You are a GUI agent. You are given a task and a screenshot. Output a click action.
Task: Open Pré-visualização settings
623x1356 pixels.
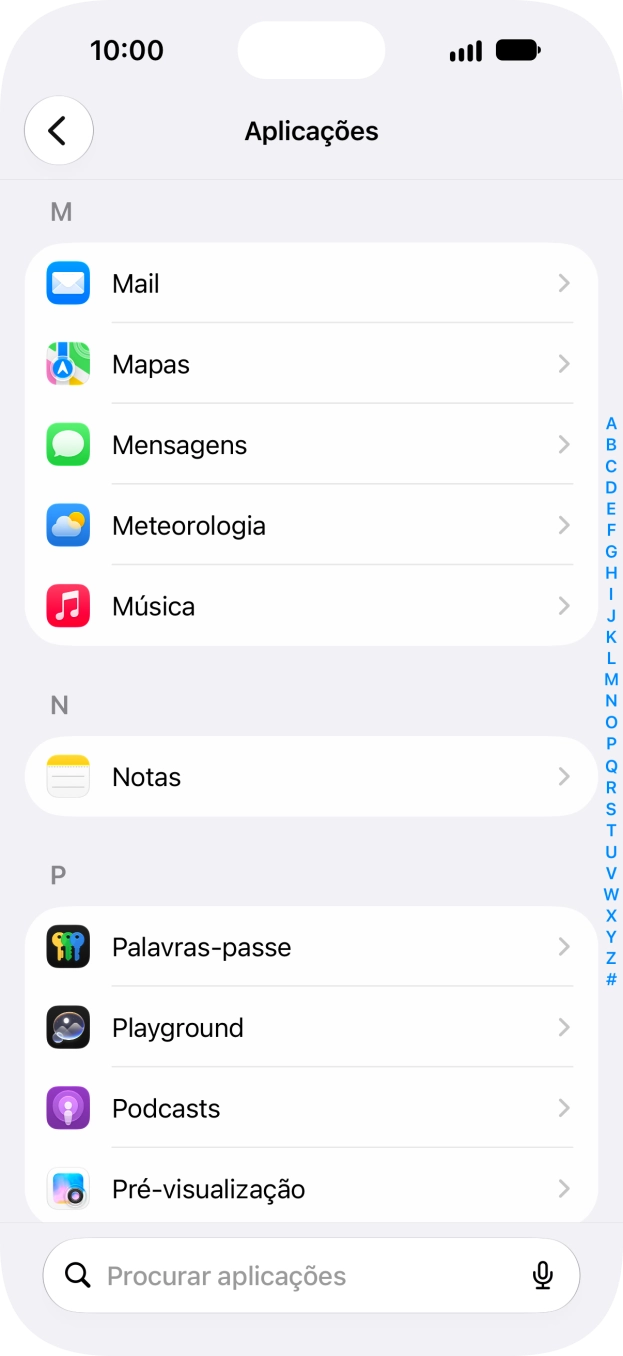click(311, 1189)
